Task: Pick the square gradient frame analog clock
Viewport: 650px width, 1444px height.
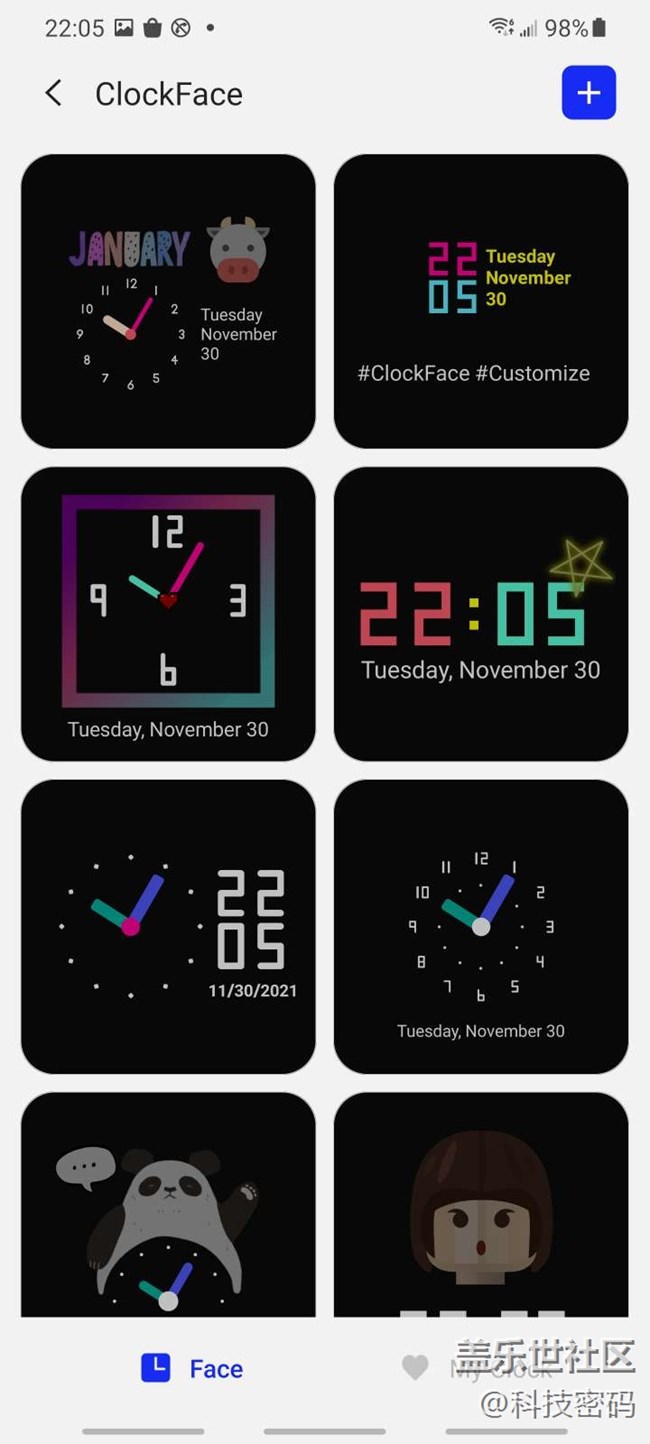Action: pyautogui.click(x=168, y=614)
